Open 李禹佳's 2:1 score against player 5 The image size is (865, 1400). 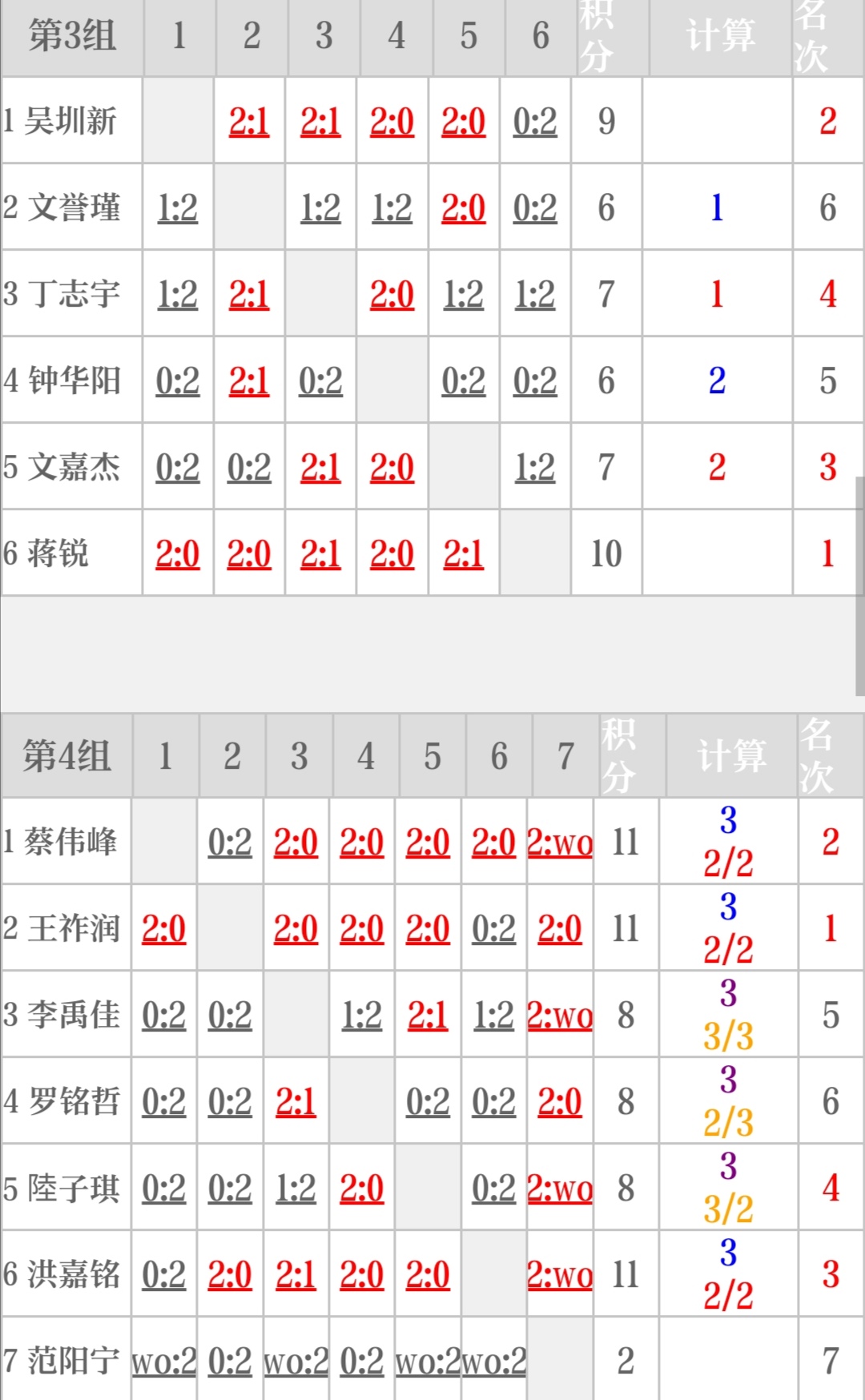point(428,1016)
